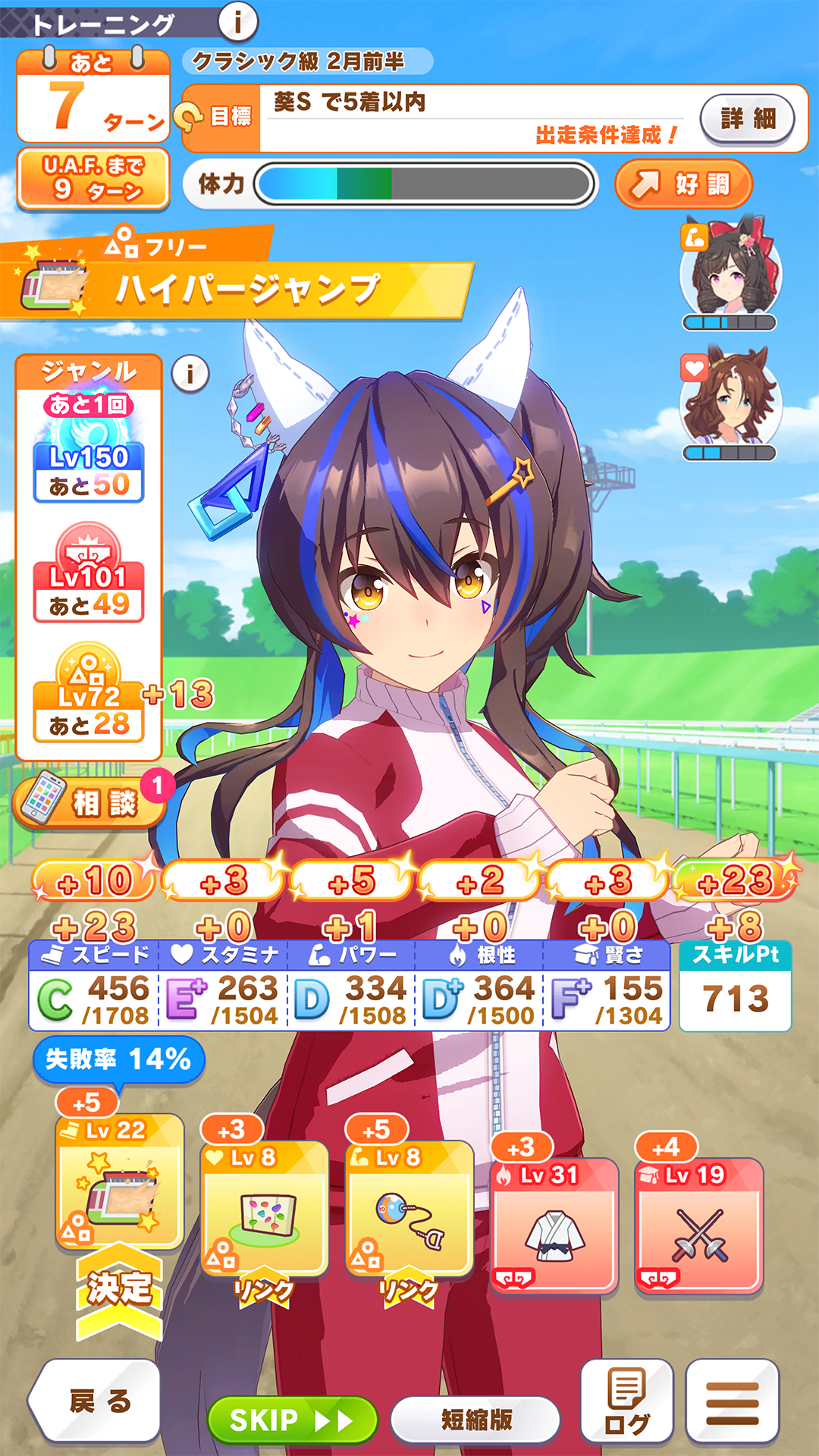819x1456 pixels.
Task: Confirm the Lv 22 Hyper Jump training
Action: point(120,1183)
